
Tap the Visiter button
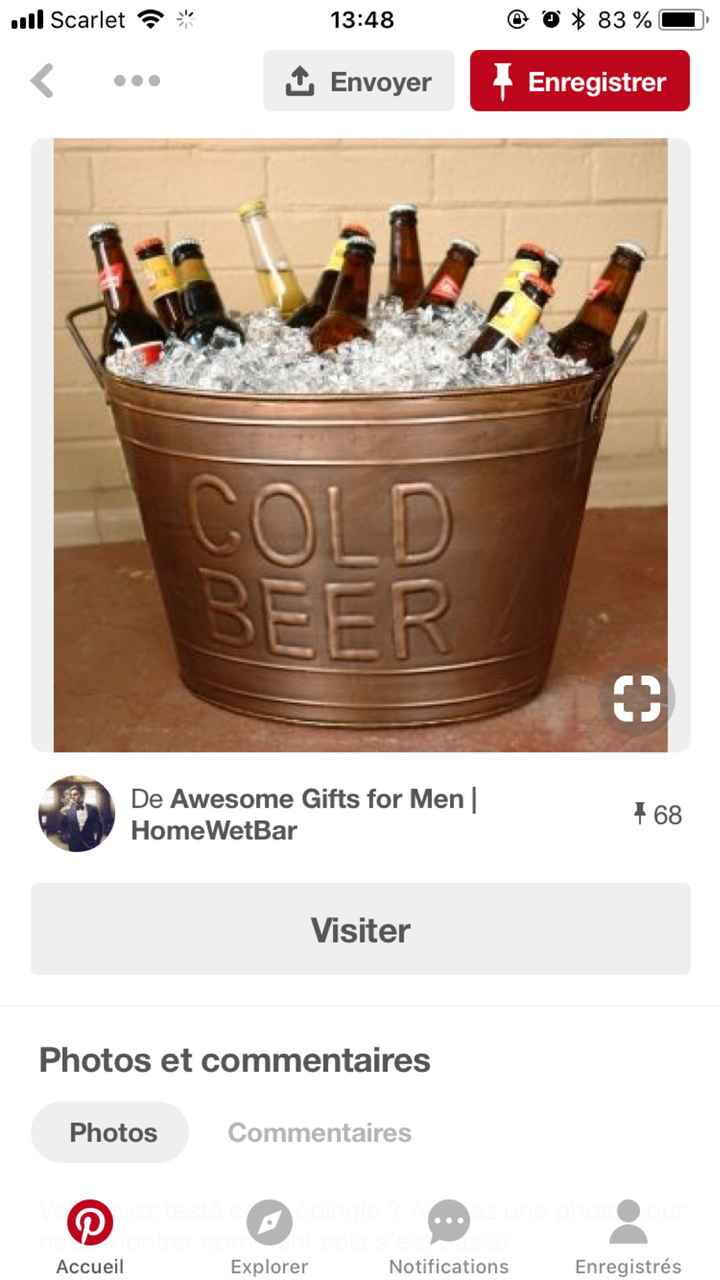pos(360,929)
